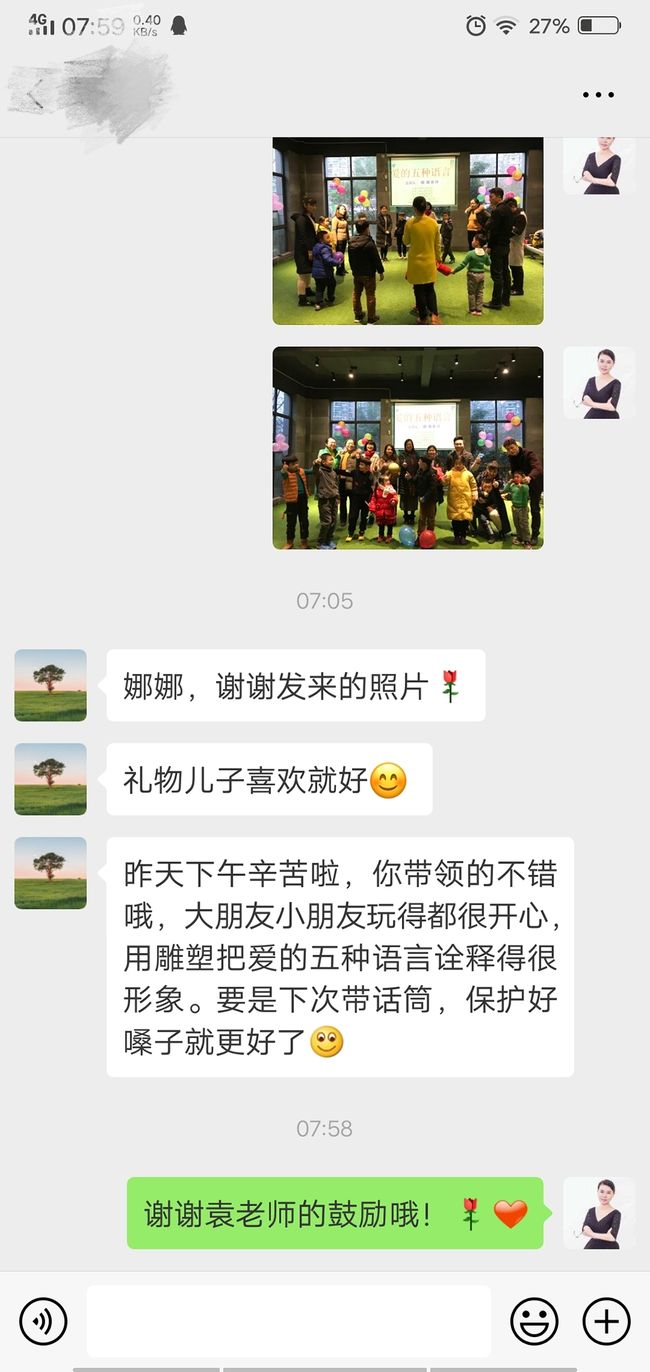Go back to the chat list
Image resolution: width=650 pixels, height=1372 pixels.
coord(35,95)
